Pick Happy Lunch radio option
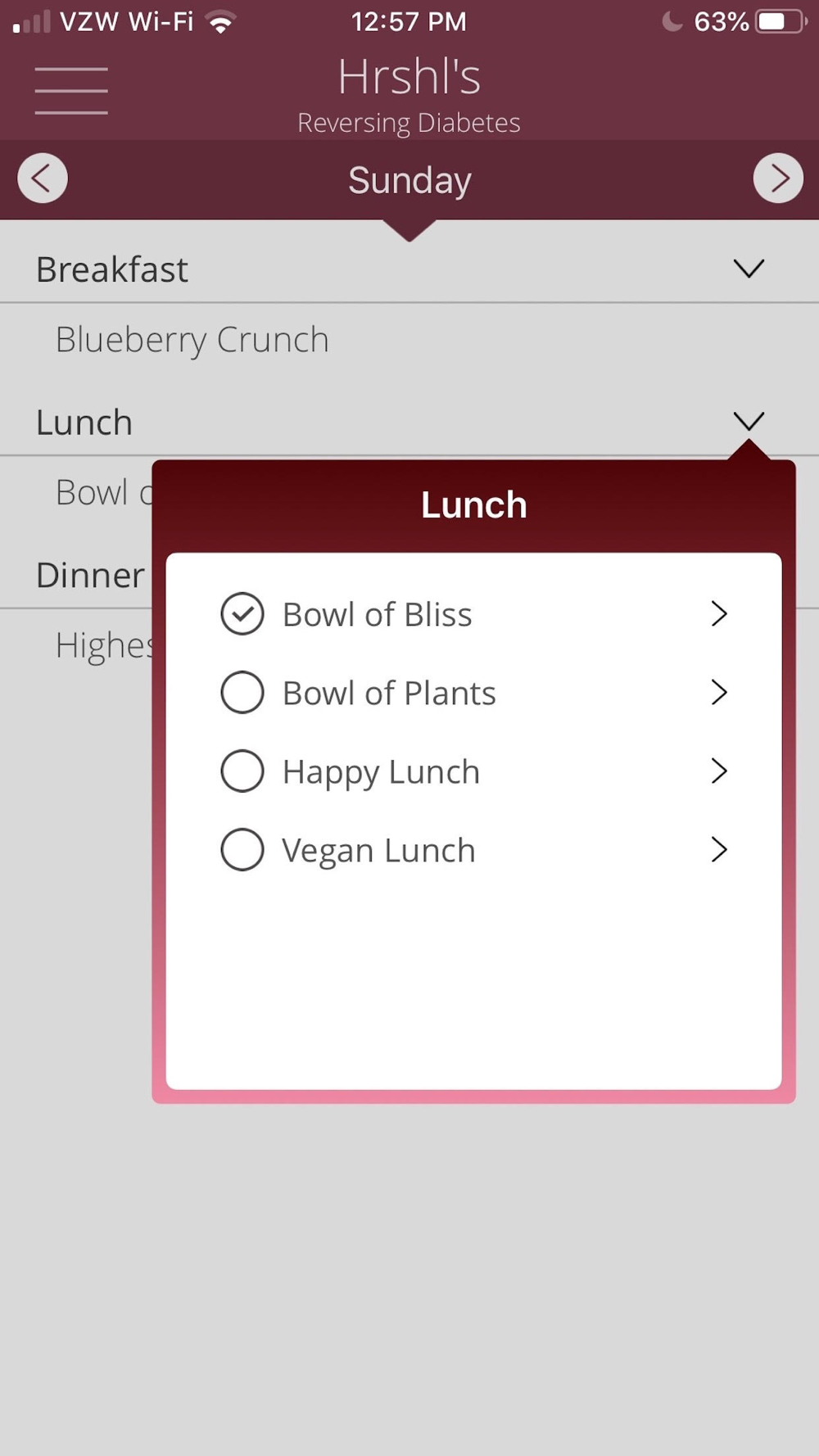This screenshot has height=1456, width=819. [x=242, y=771]
